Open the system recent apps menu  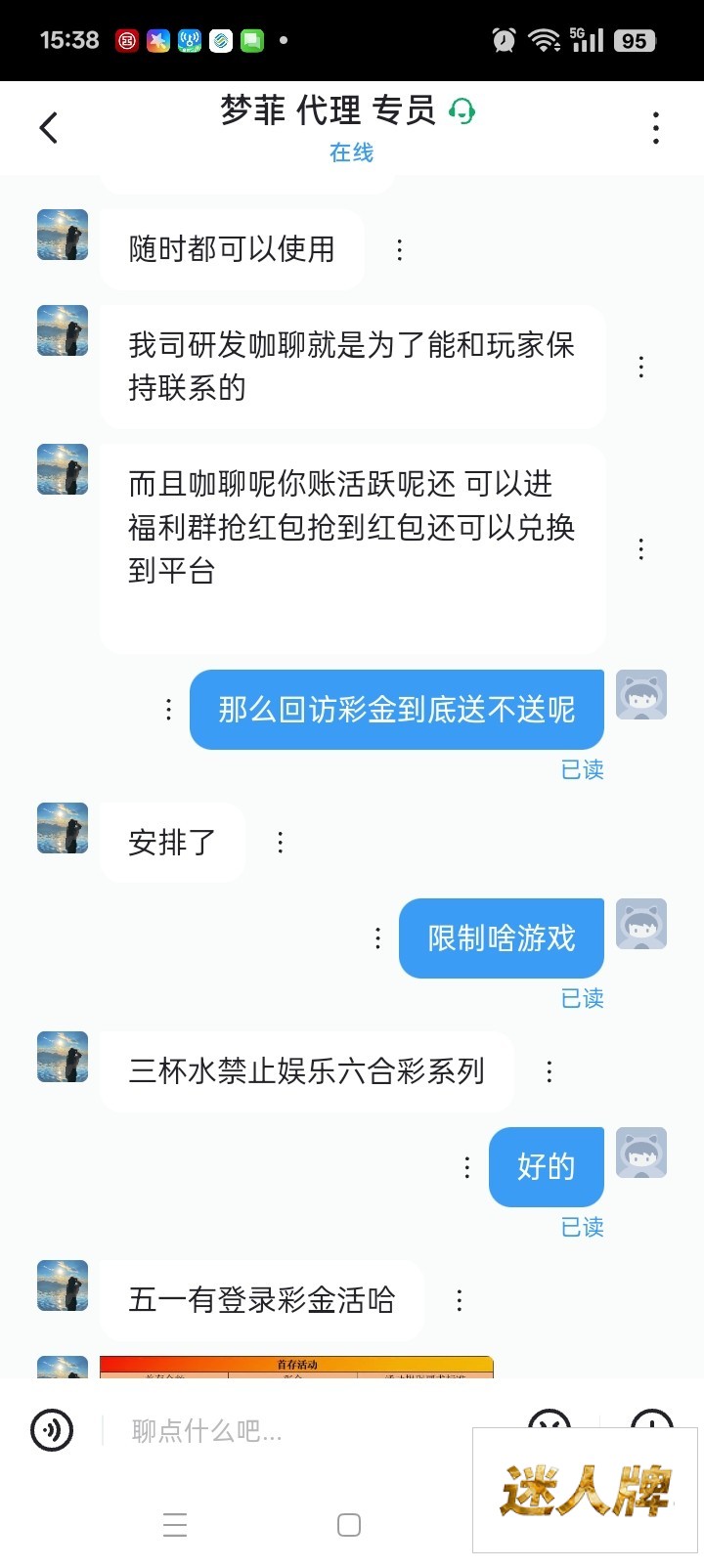175,1525
